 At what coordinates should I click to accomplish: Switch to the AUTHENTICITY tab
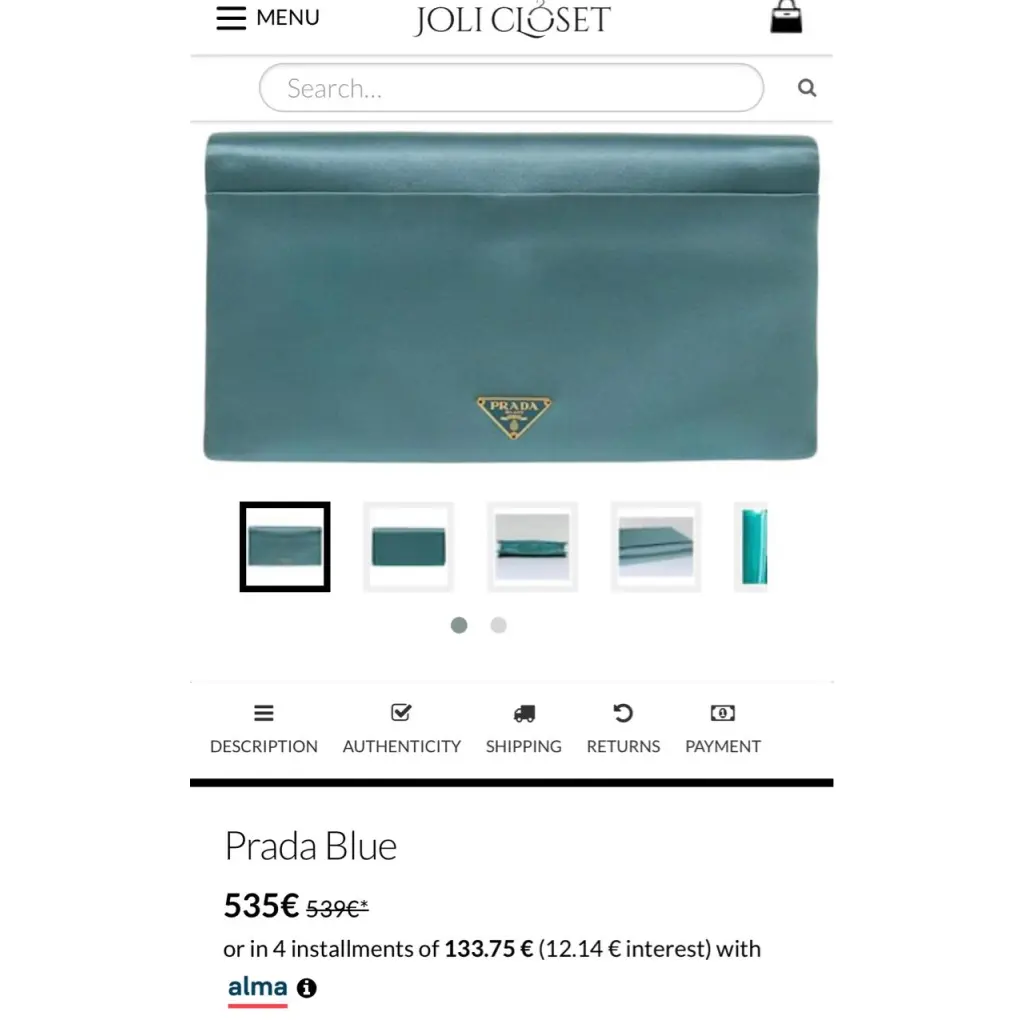pos(401,729)
